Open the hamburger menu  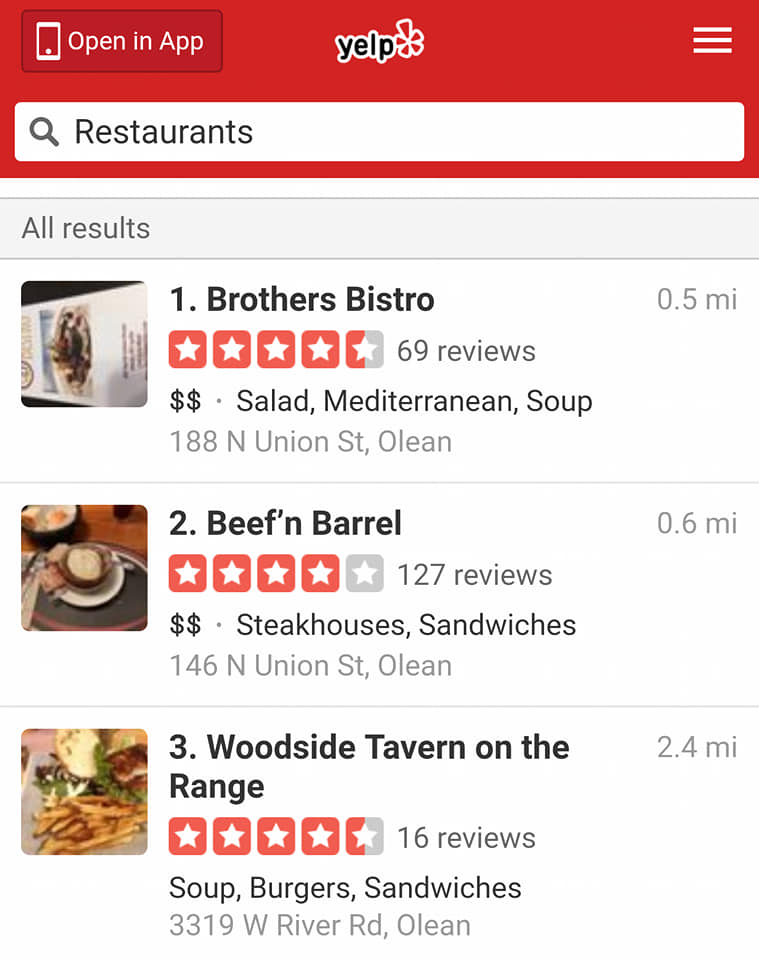(712, 41)
